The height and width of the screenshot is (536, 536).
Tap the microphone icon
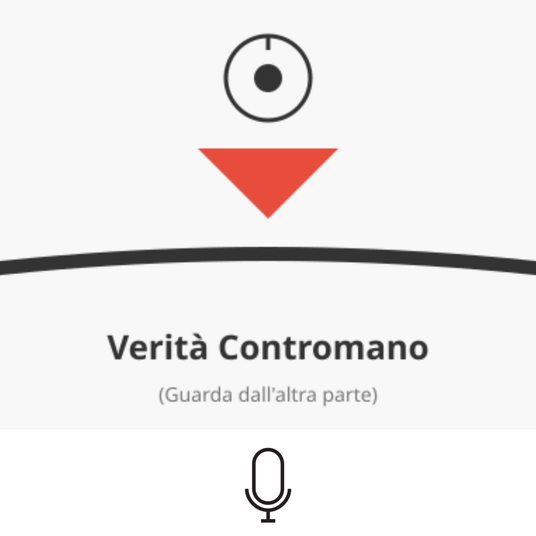click(268, 485)
